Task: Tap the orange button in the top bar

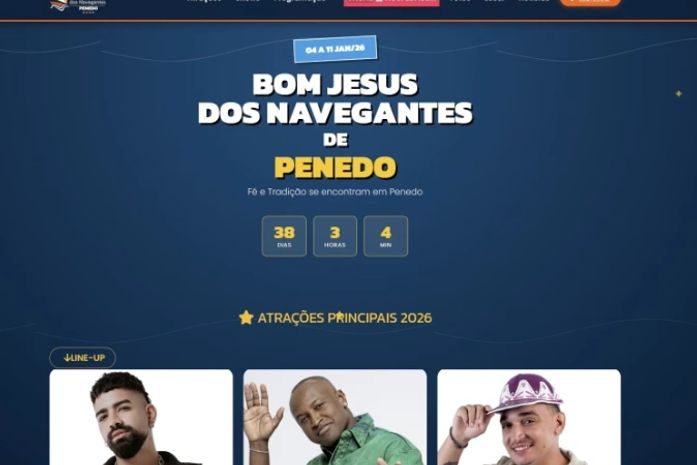Action: click(x=590, y=3)
